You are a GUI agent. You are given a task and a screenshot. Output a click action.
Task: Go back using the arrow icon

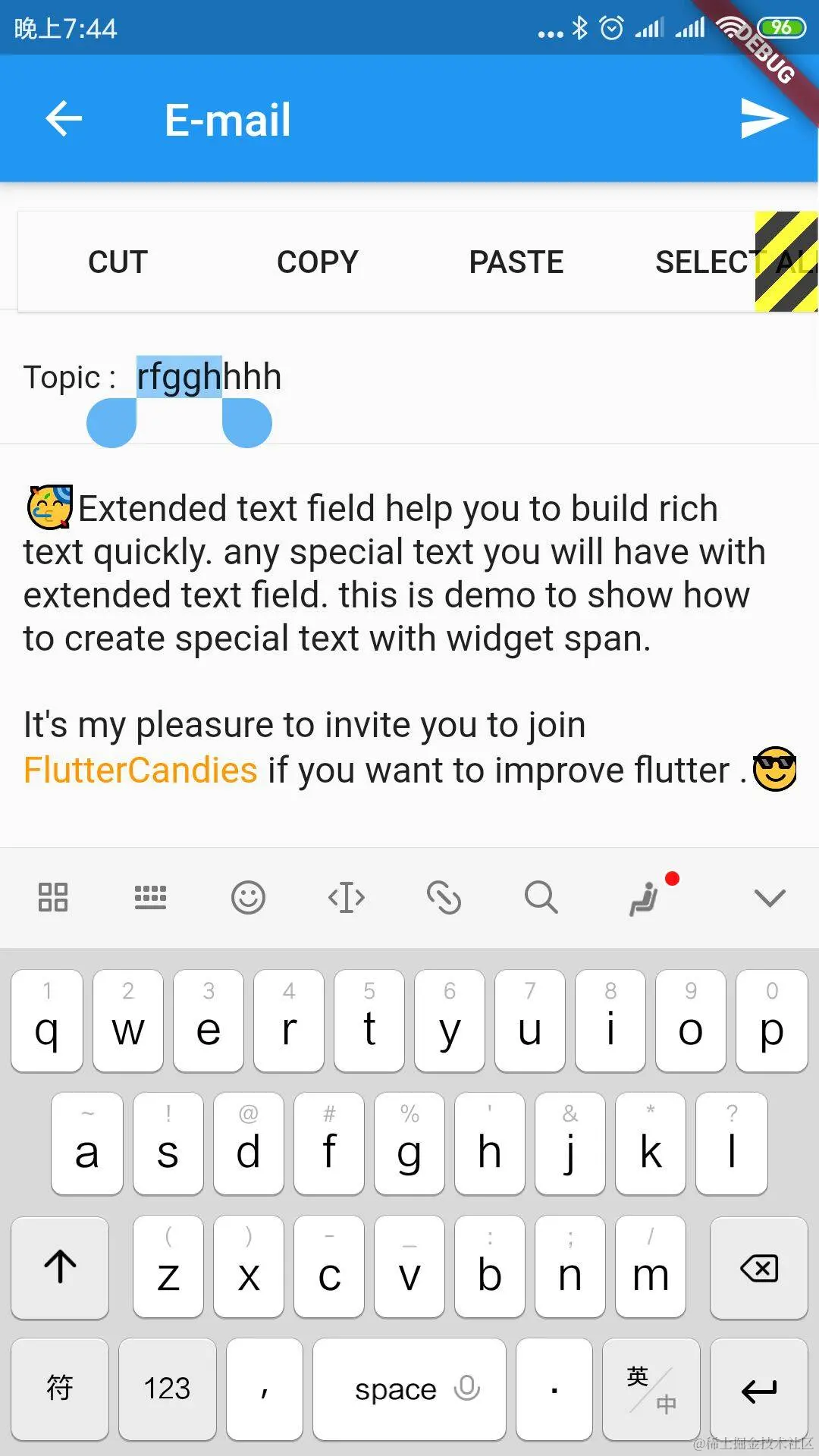64,118
